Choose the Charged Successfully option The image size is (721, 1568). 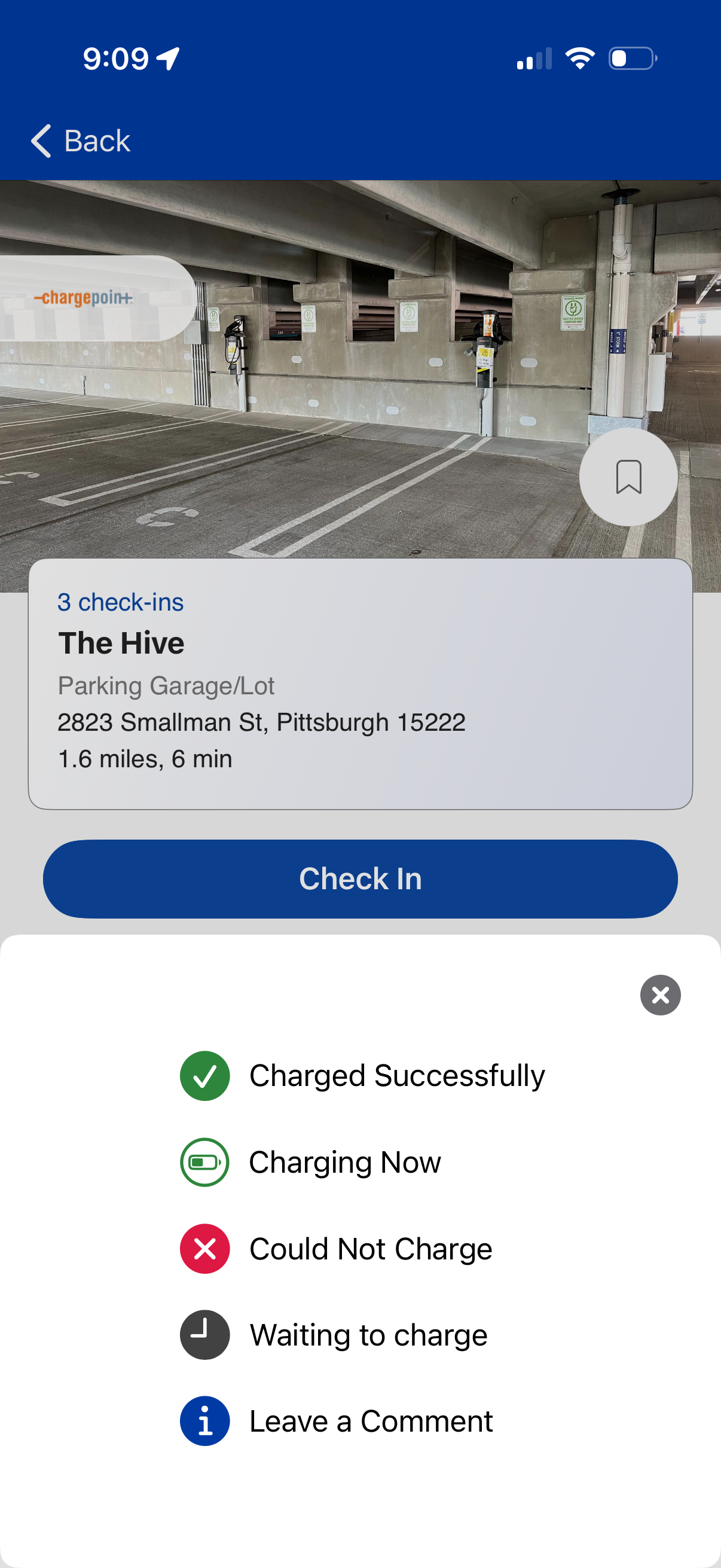pos(397,1075)
